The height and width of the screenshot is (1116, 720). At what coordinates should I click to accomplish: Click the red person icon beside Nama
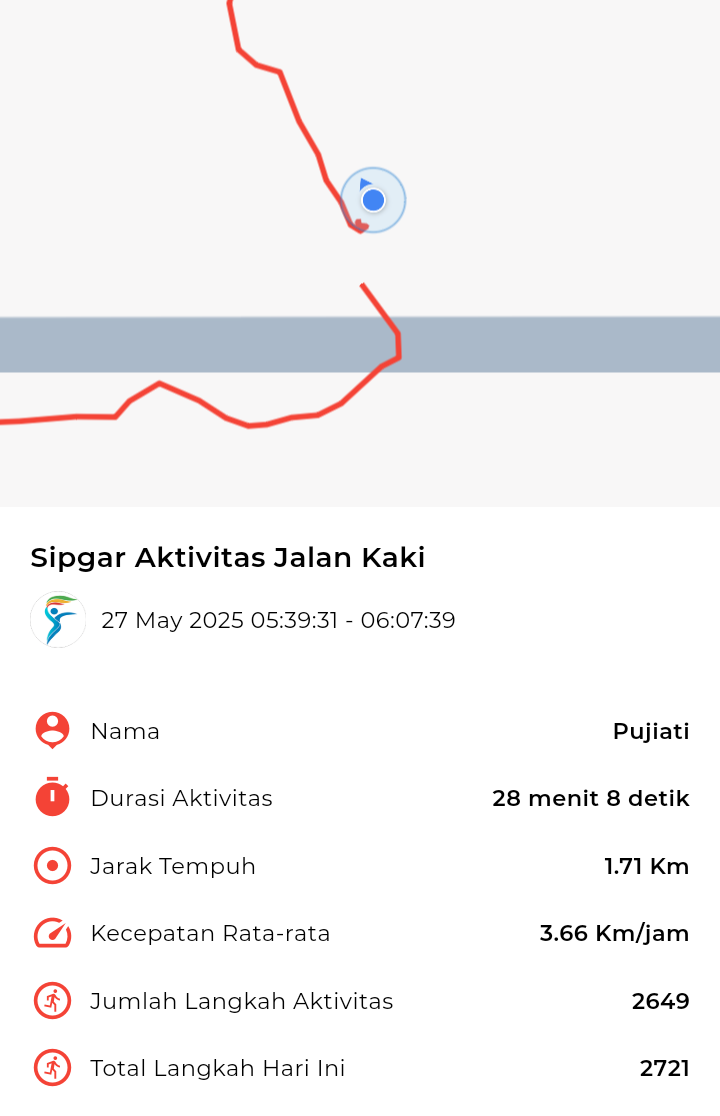click(52, 730)
